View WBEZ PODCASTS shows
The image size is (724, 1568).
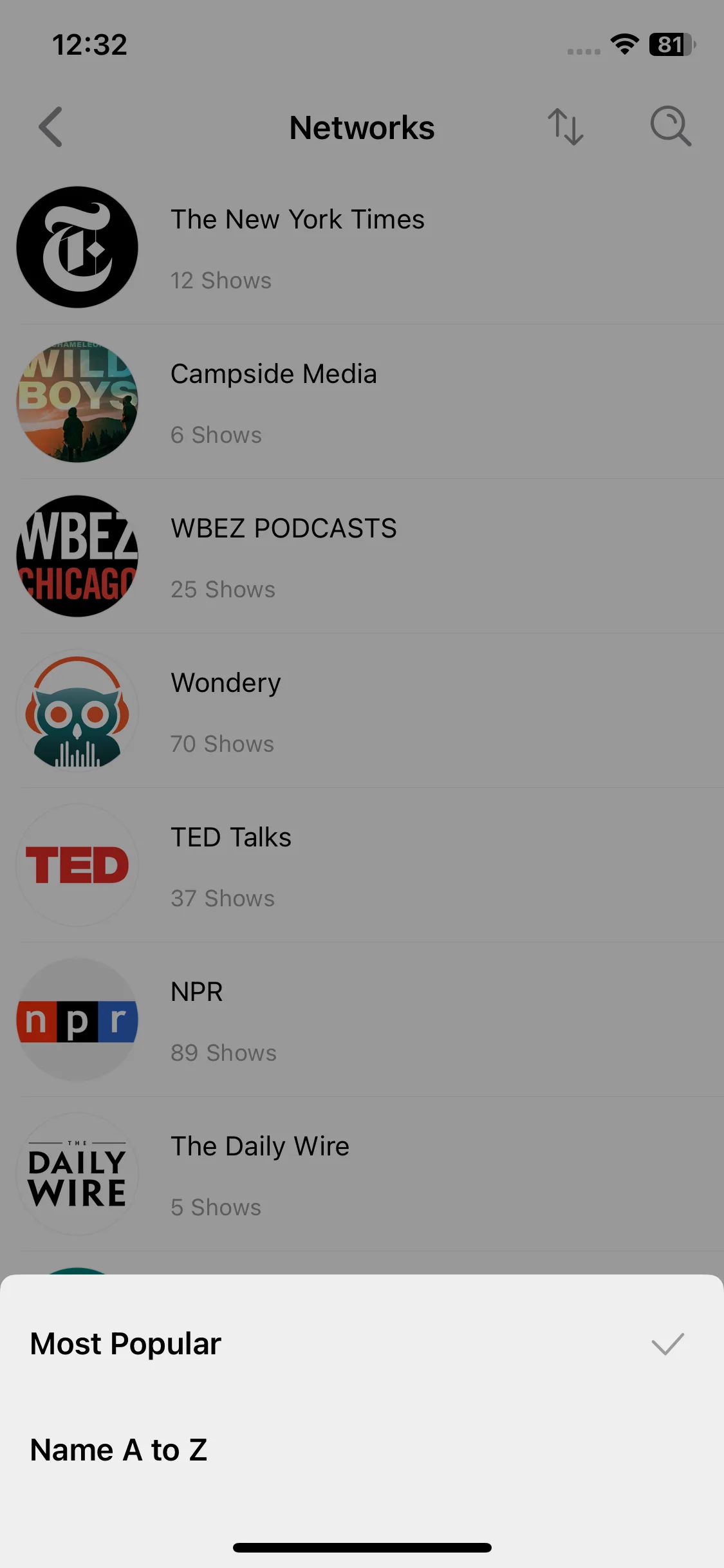[283, 556]
